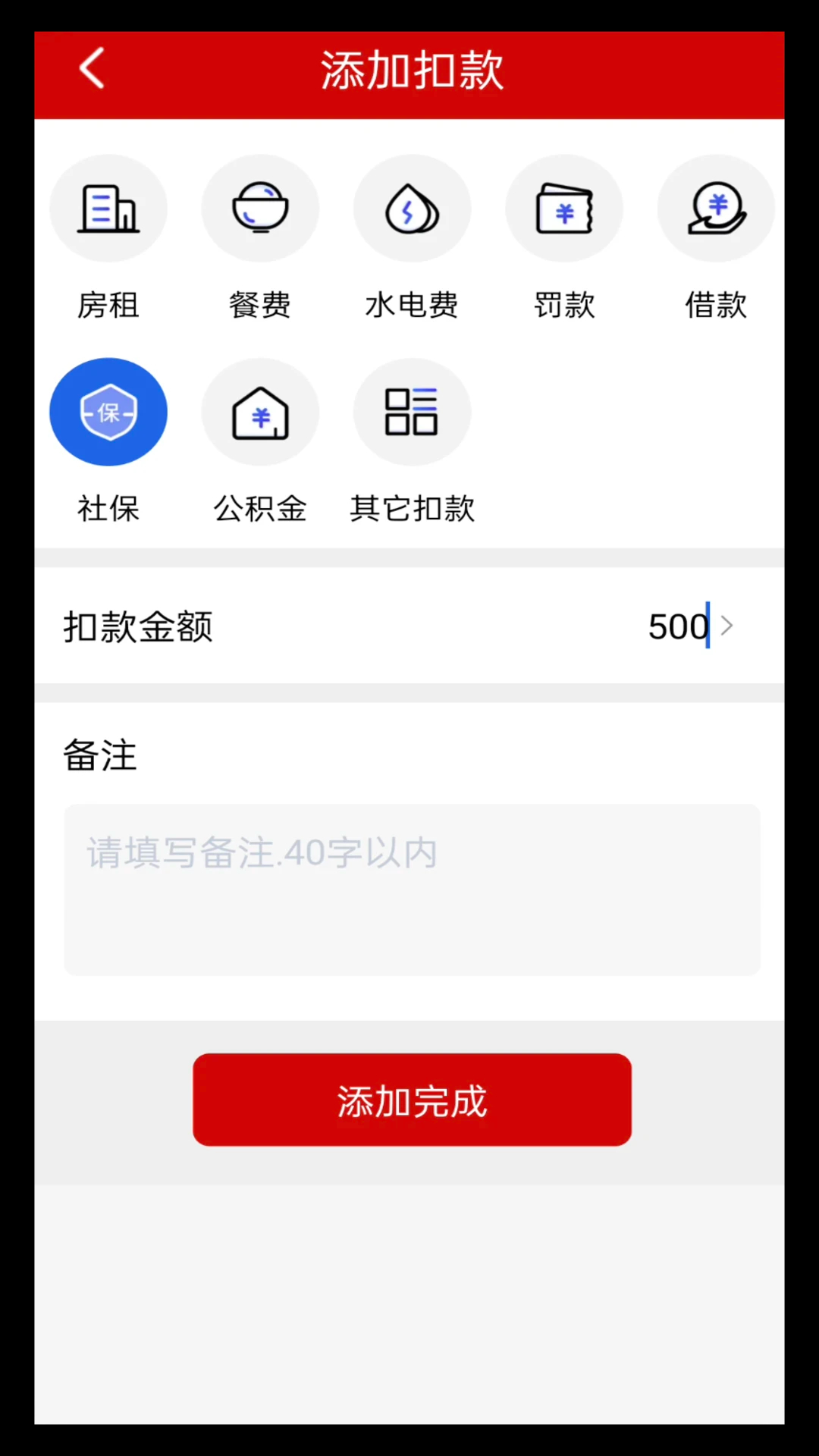This screenshot has width=819, height=1456.
Task: Click 添加完成 to finish adding the deduction
Action: click(412, 1100)
